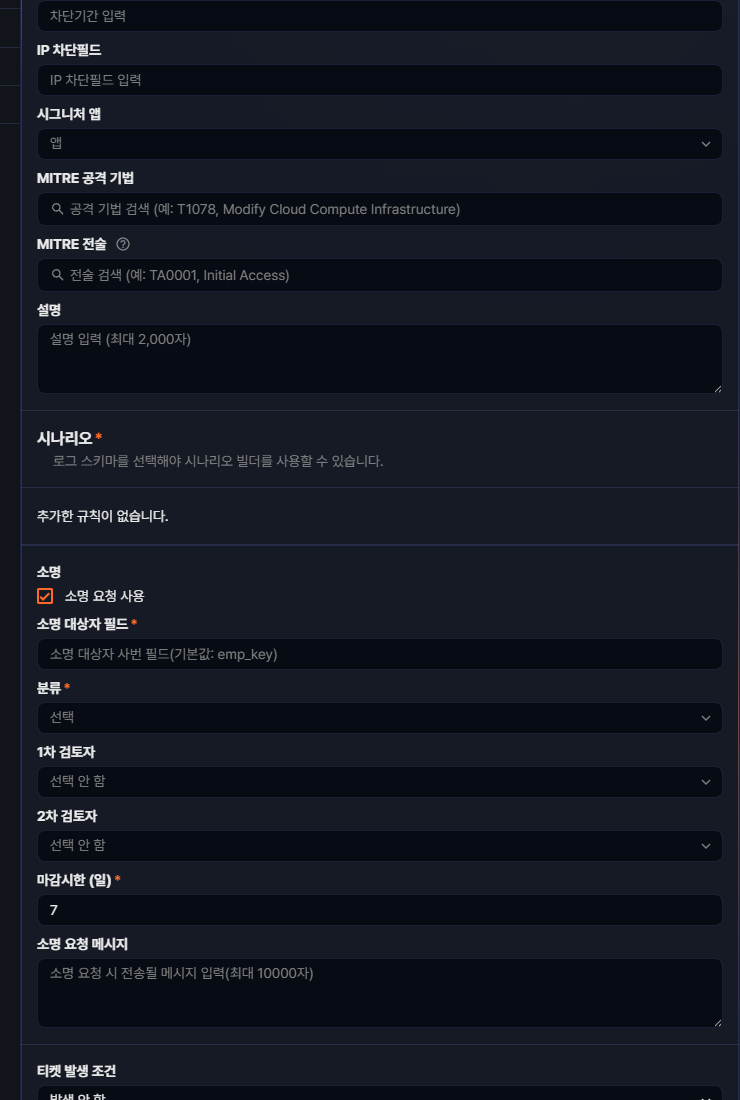Open the 티켓 발생 조건 dropdown

click(379, 1093)
